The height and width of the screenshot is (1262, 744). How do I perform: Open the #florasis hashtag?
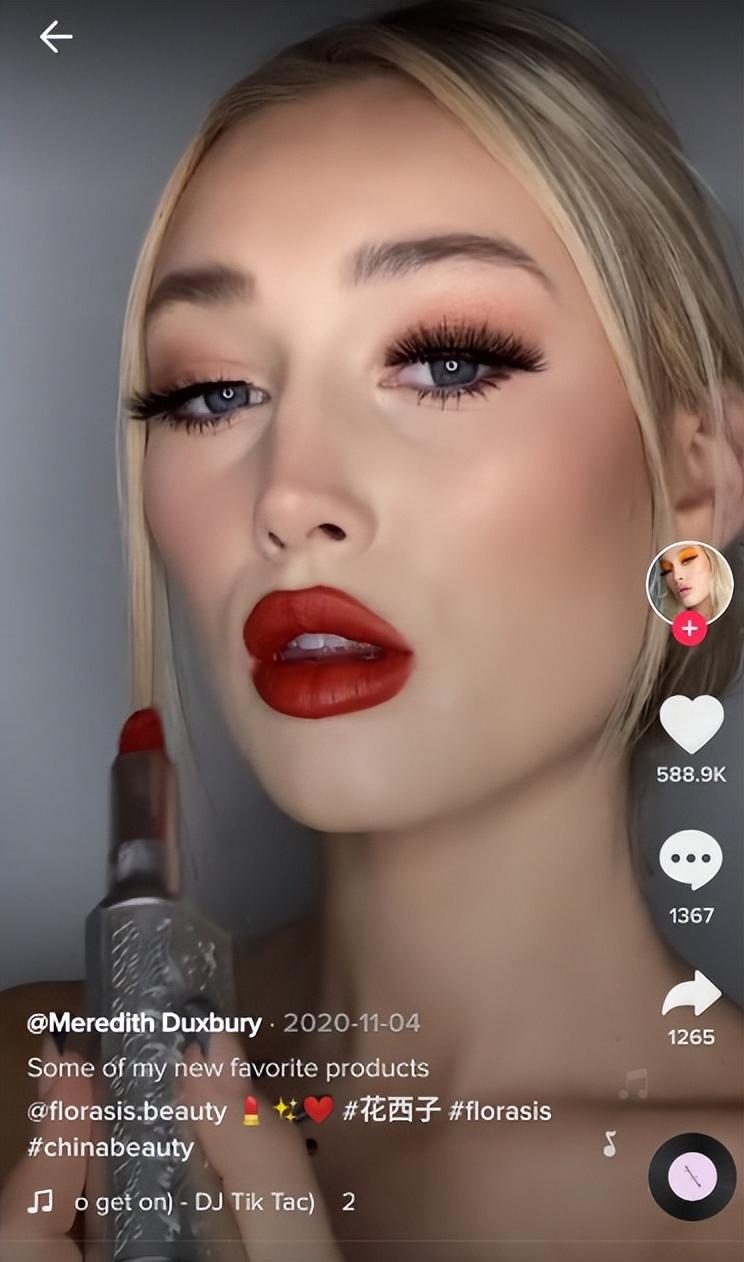coord(500,1111)
